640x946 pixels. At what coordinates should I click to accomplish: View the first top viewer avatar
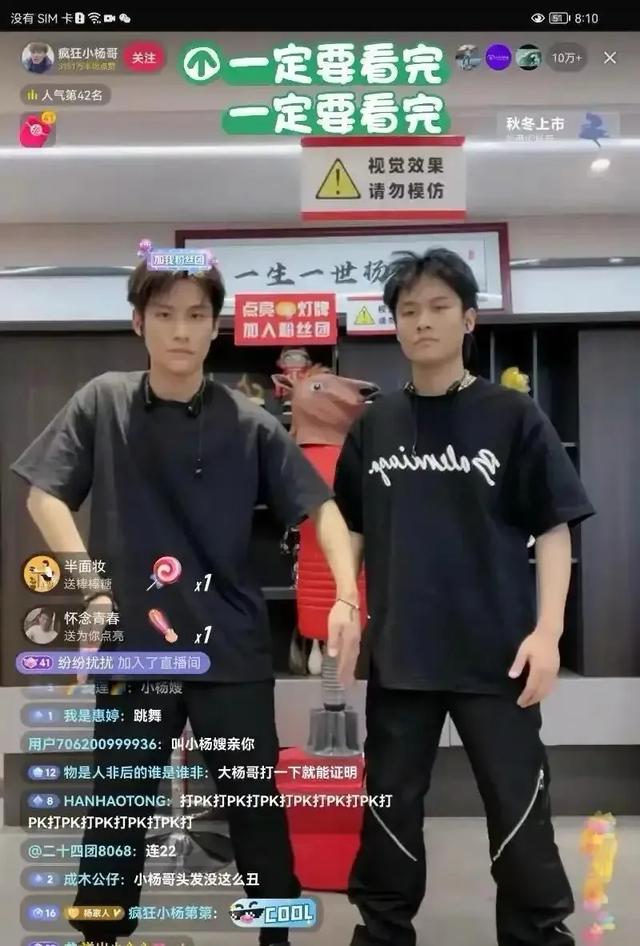pos(468,58)
